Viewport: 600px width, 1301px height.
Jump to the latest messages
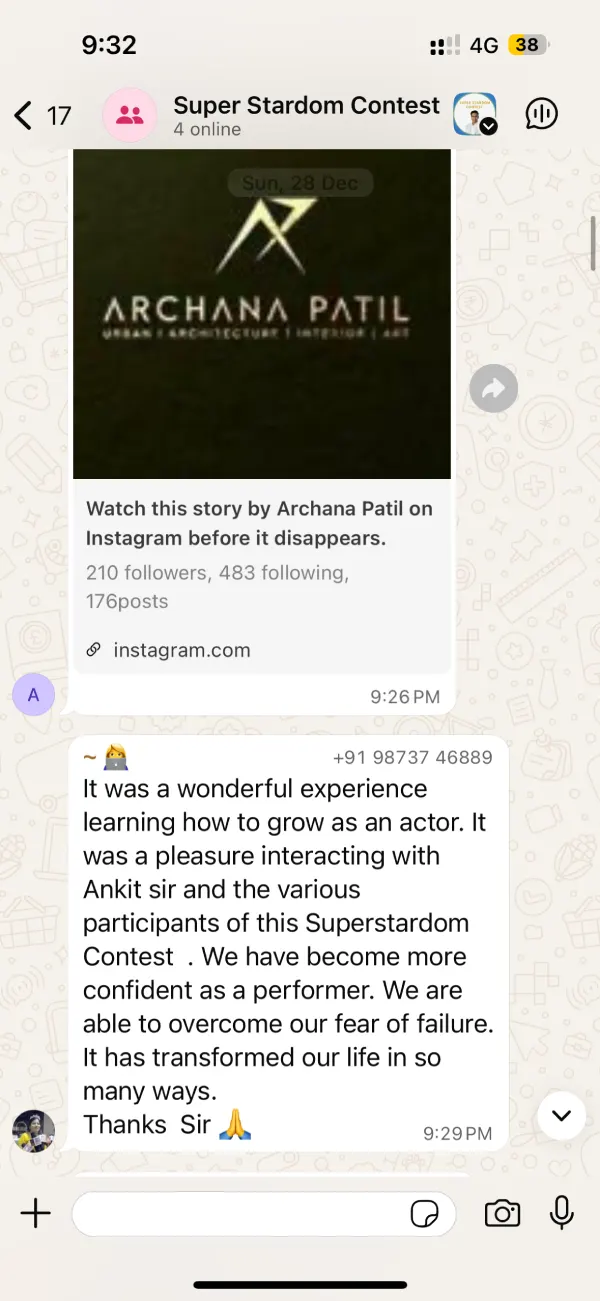561,1116
